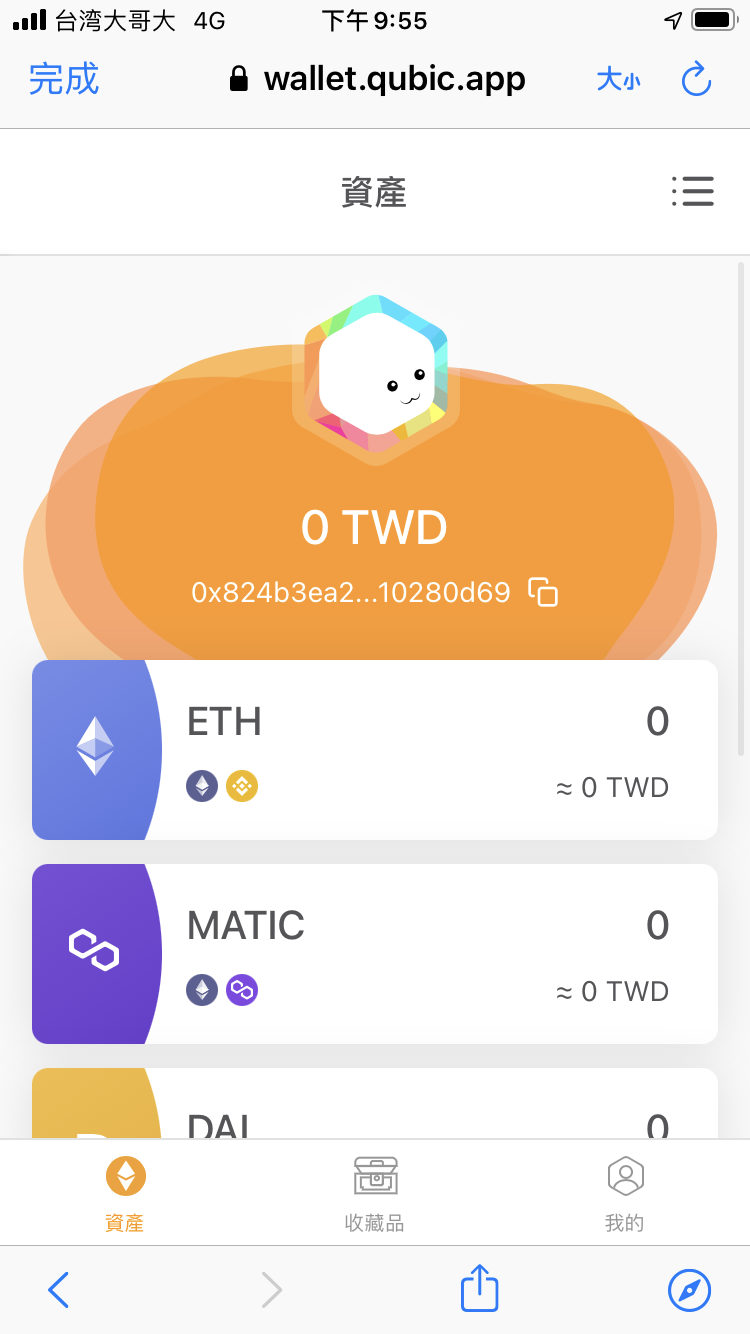This screenshot has height=1334, width=750.
Task: Switch to the 收藏品 tab
Action: coord(375,1194)
